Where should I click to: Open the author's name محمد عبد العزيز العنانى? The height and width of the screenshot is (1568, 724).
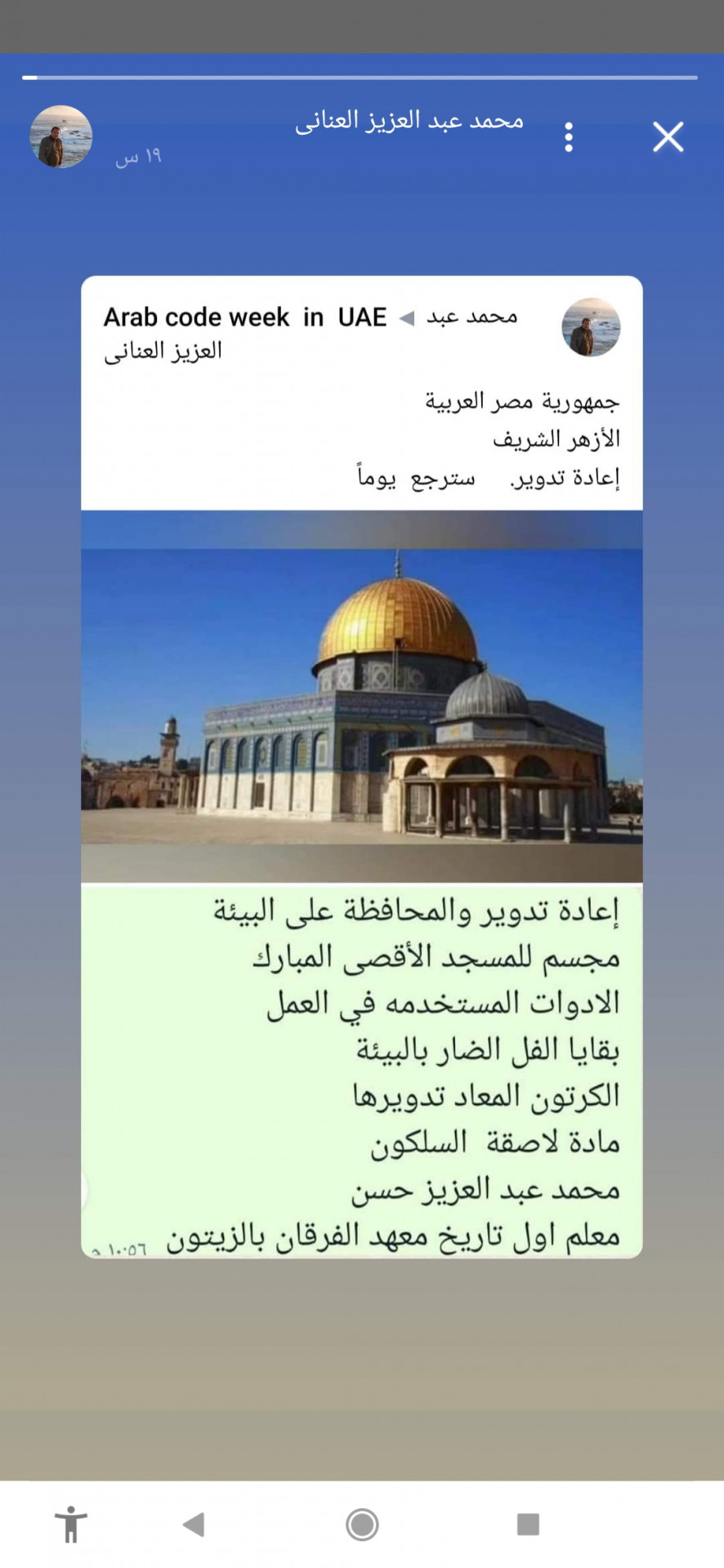coord(409,121)
